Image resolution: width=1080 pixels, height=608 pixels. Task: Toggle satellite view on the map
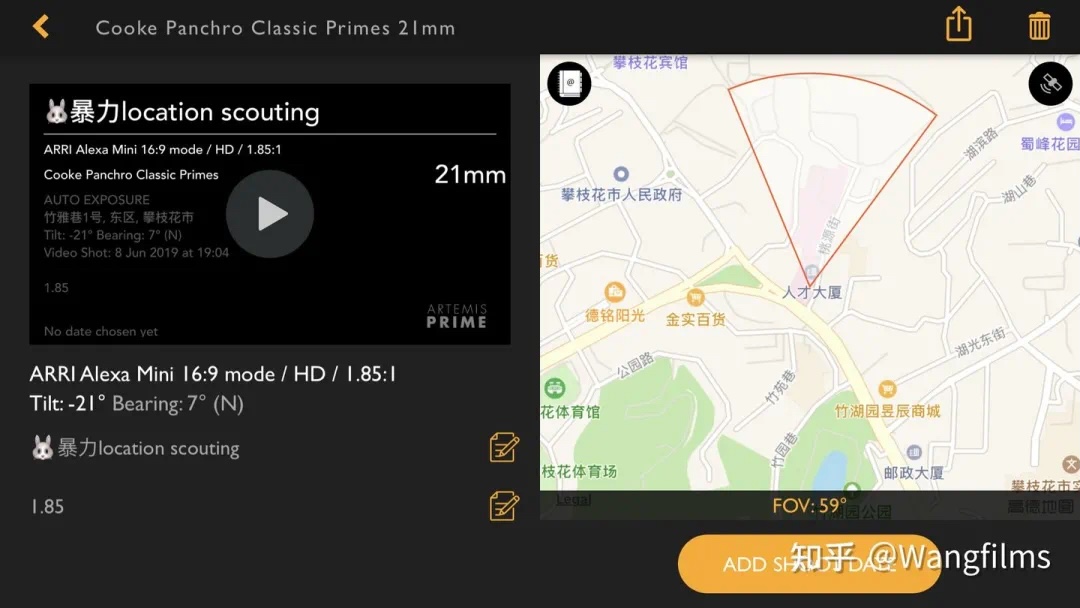[x=1050, y=84]
